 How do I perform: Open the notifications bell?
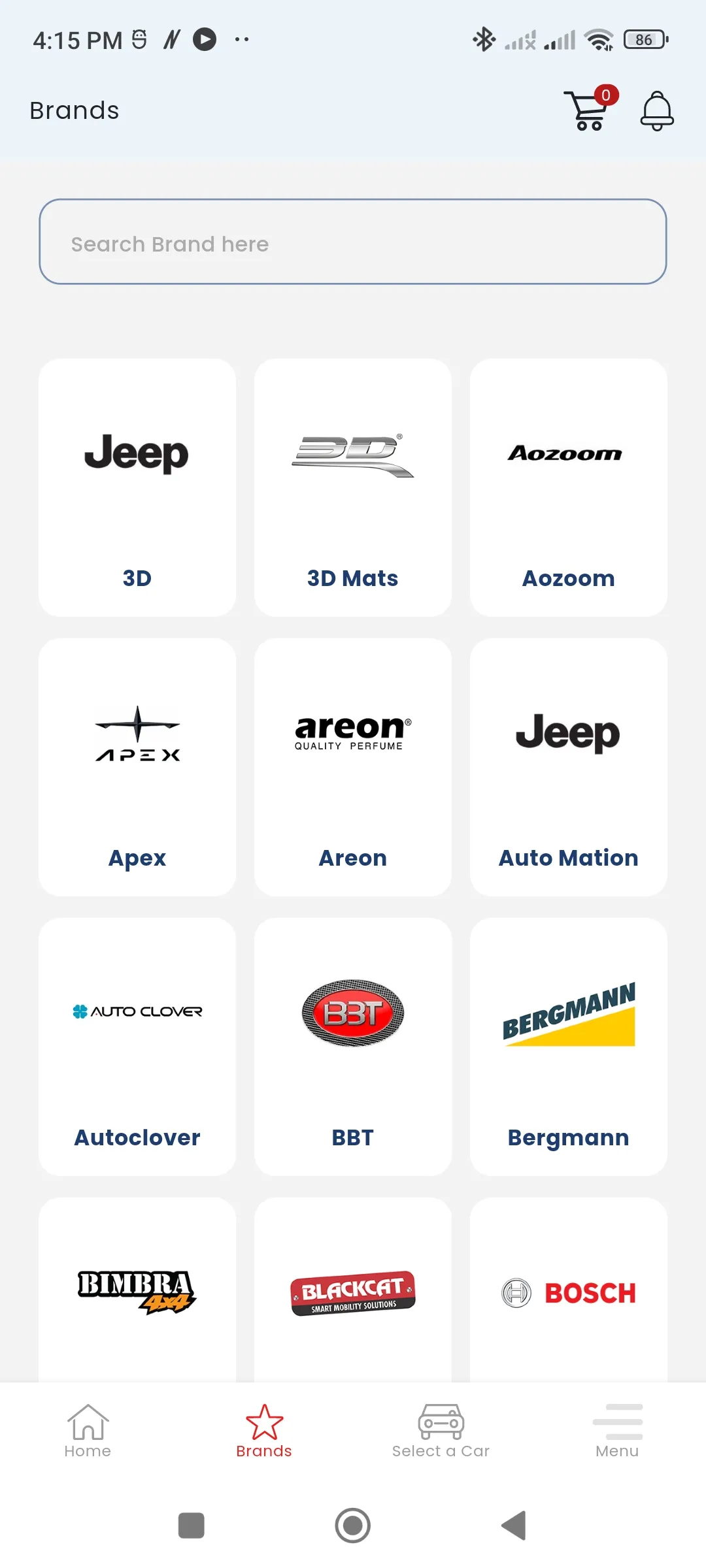(656, 110)
